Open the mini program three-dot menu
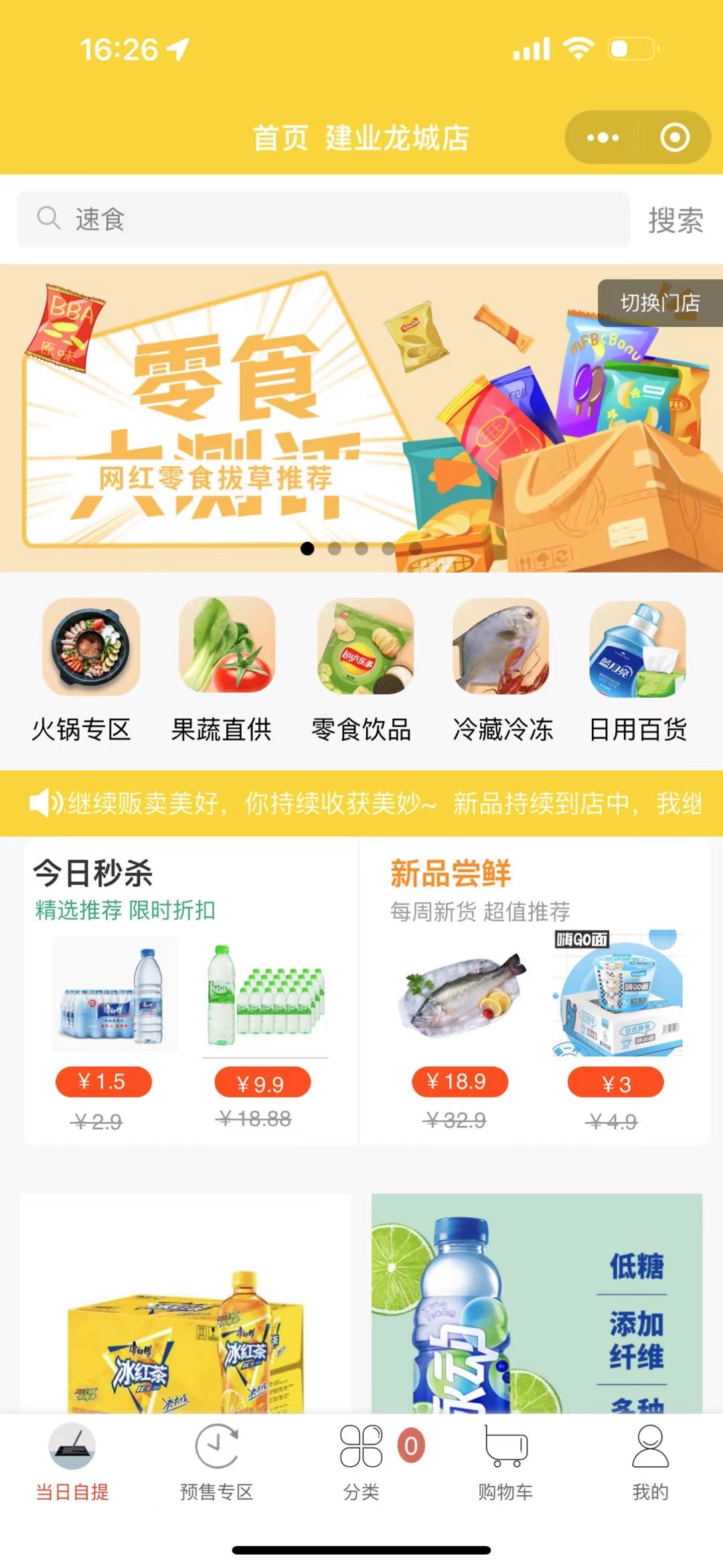The width and height of the screenshot is (723, 1568). click(602, 138)
